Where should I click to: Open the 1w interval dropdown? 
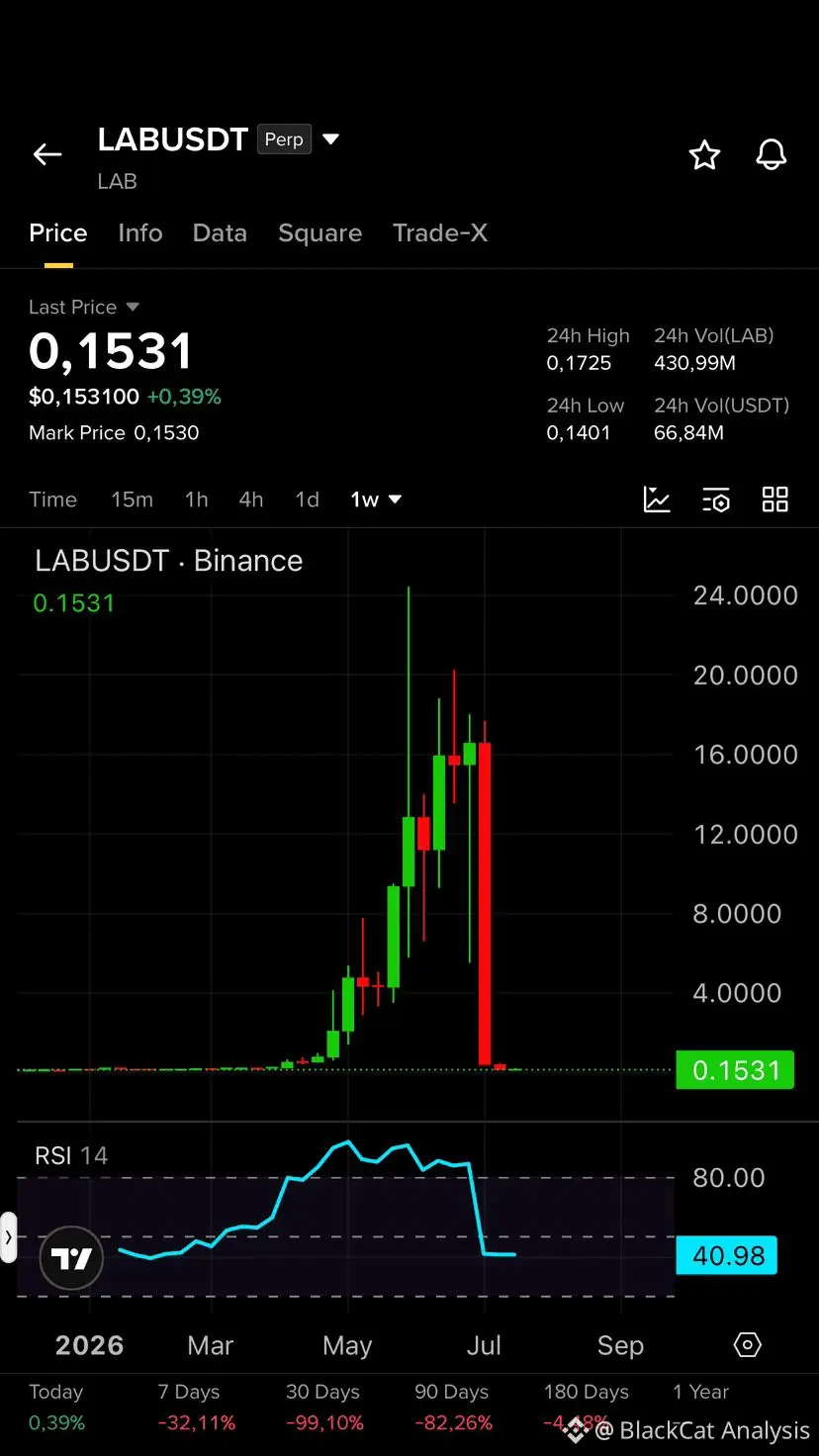[x=376, y=500]
